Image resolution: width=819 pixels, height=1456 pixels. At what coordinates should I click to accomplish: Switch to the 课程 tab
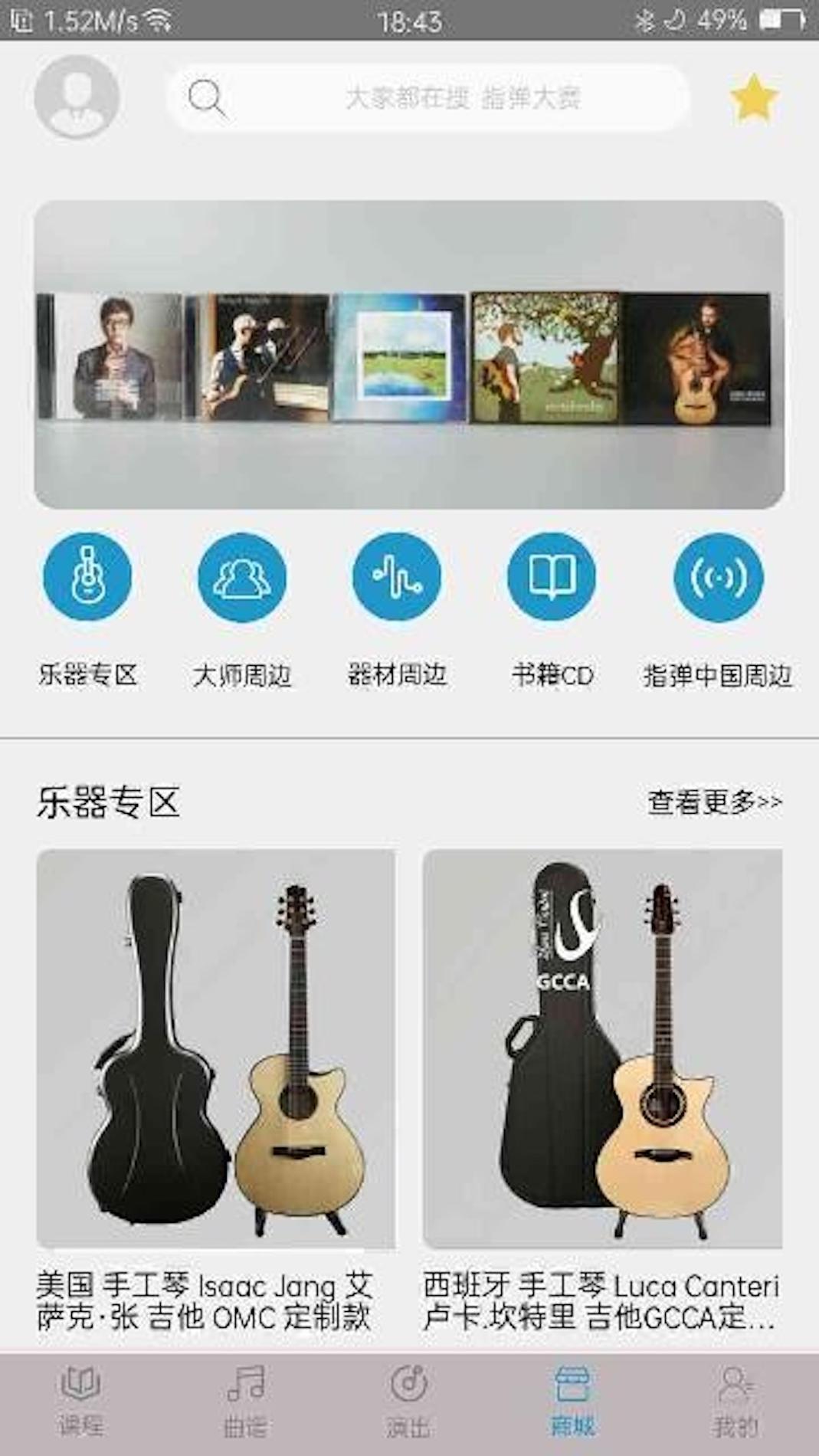80,1402
